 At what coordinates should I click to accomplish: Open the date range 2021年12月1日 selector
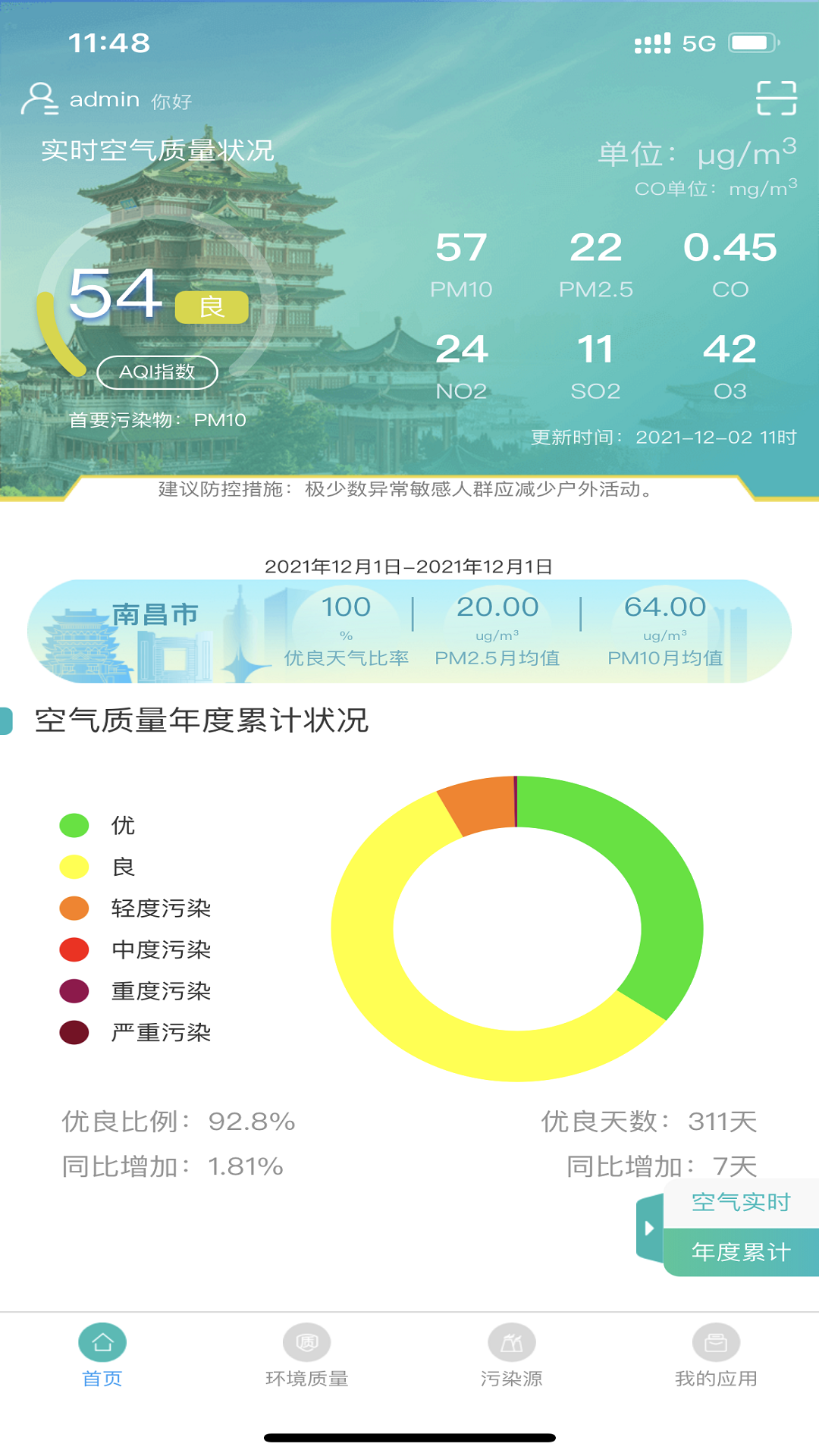pyautogui.click(x=409, y=565)
